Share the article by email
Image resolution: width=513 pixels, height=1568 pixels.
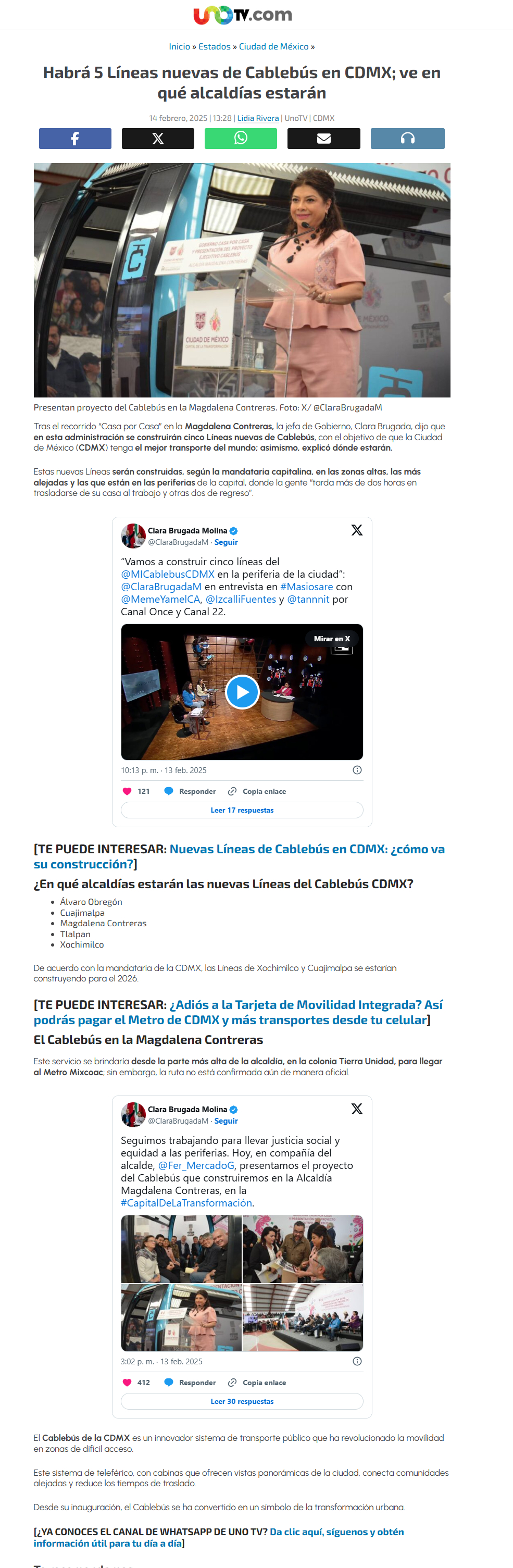323,139
